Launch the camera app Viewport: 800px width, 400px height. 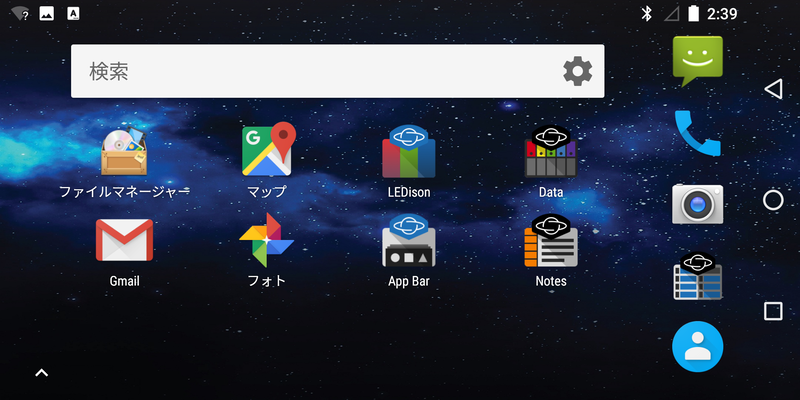(x=697, y=203)
